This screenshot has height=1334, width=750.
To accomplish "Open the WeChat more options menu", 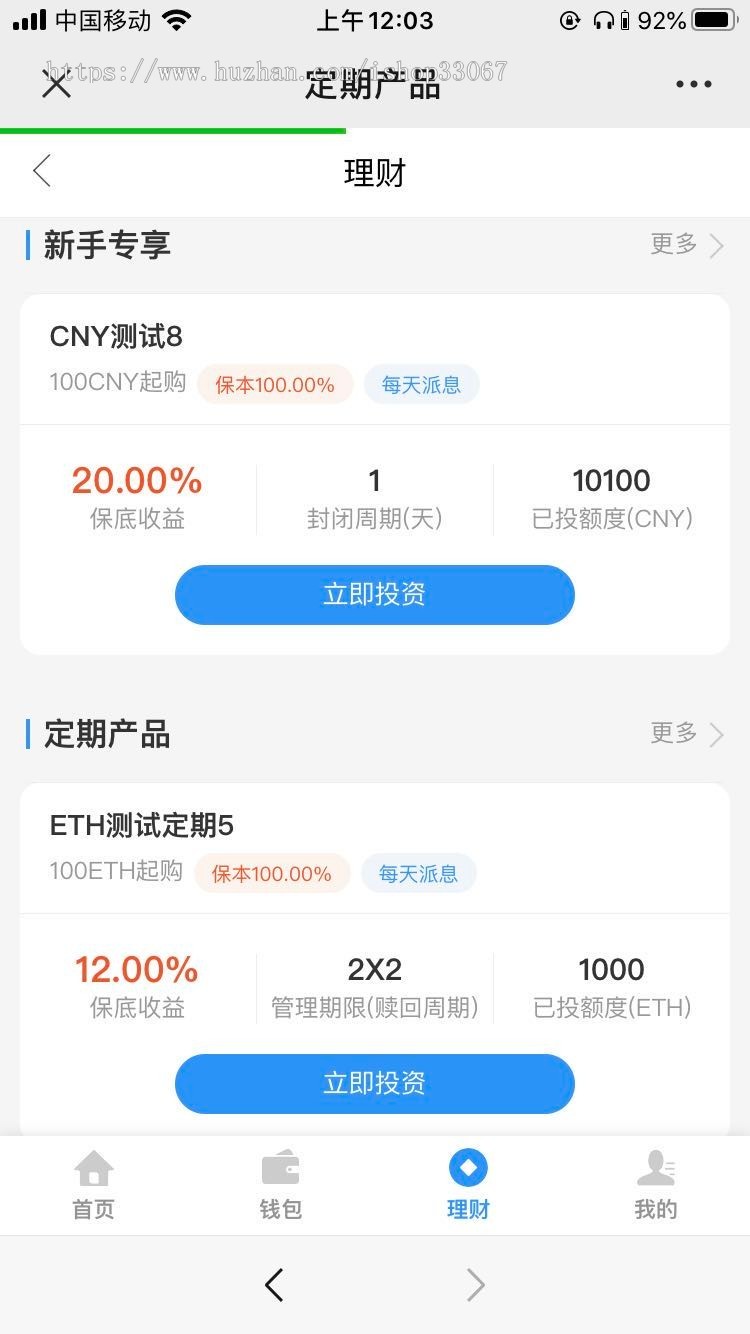I will pyautogui.click(x=693, y=84).
